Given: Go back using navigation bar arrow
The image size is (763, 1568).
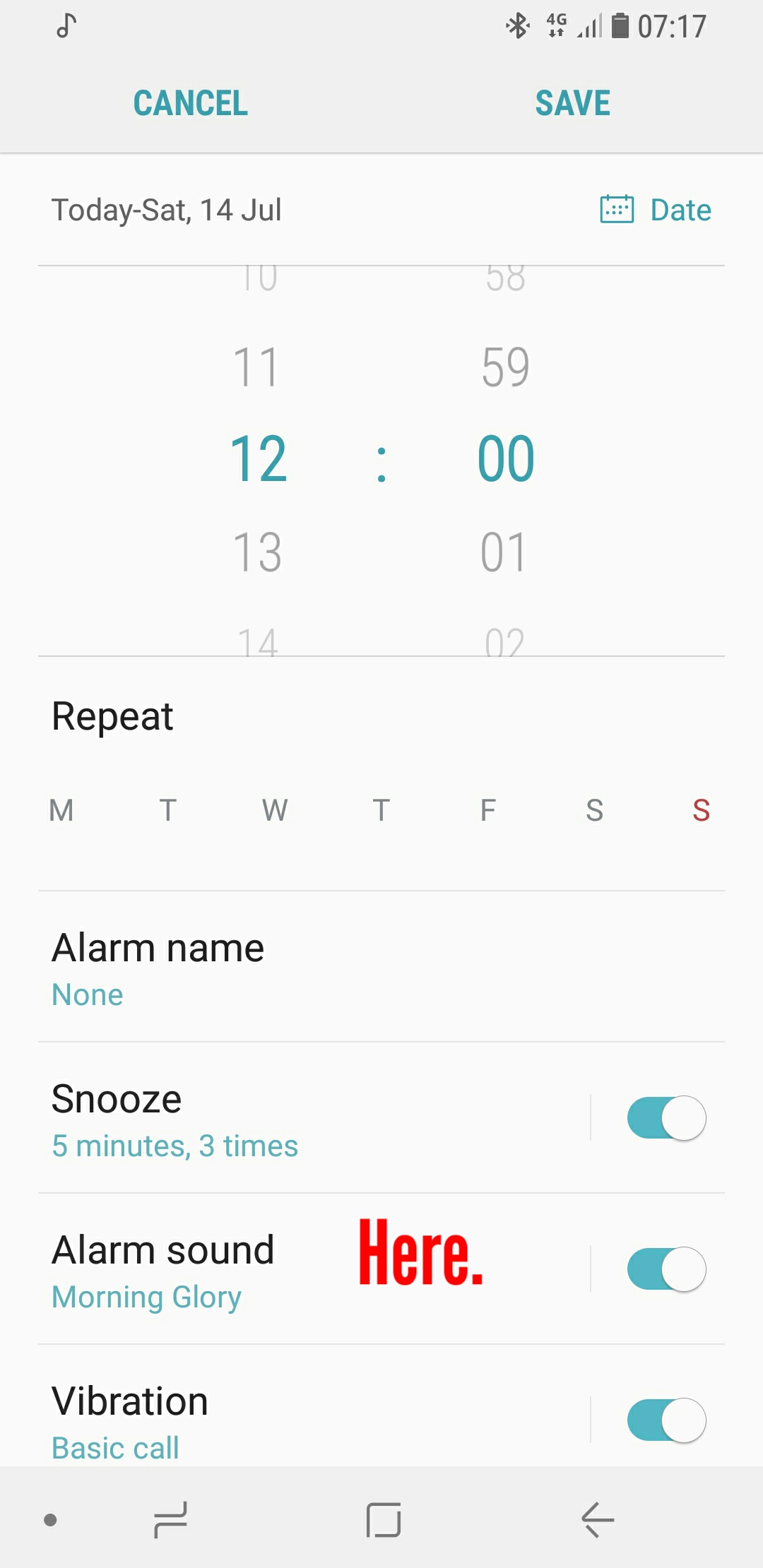Looking at the screenshot, I should pos(598,1519).
